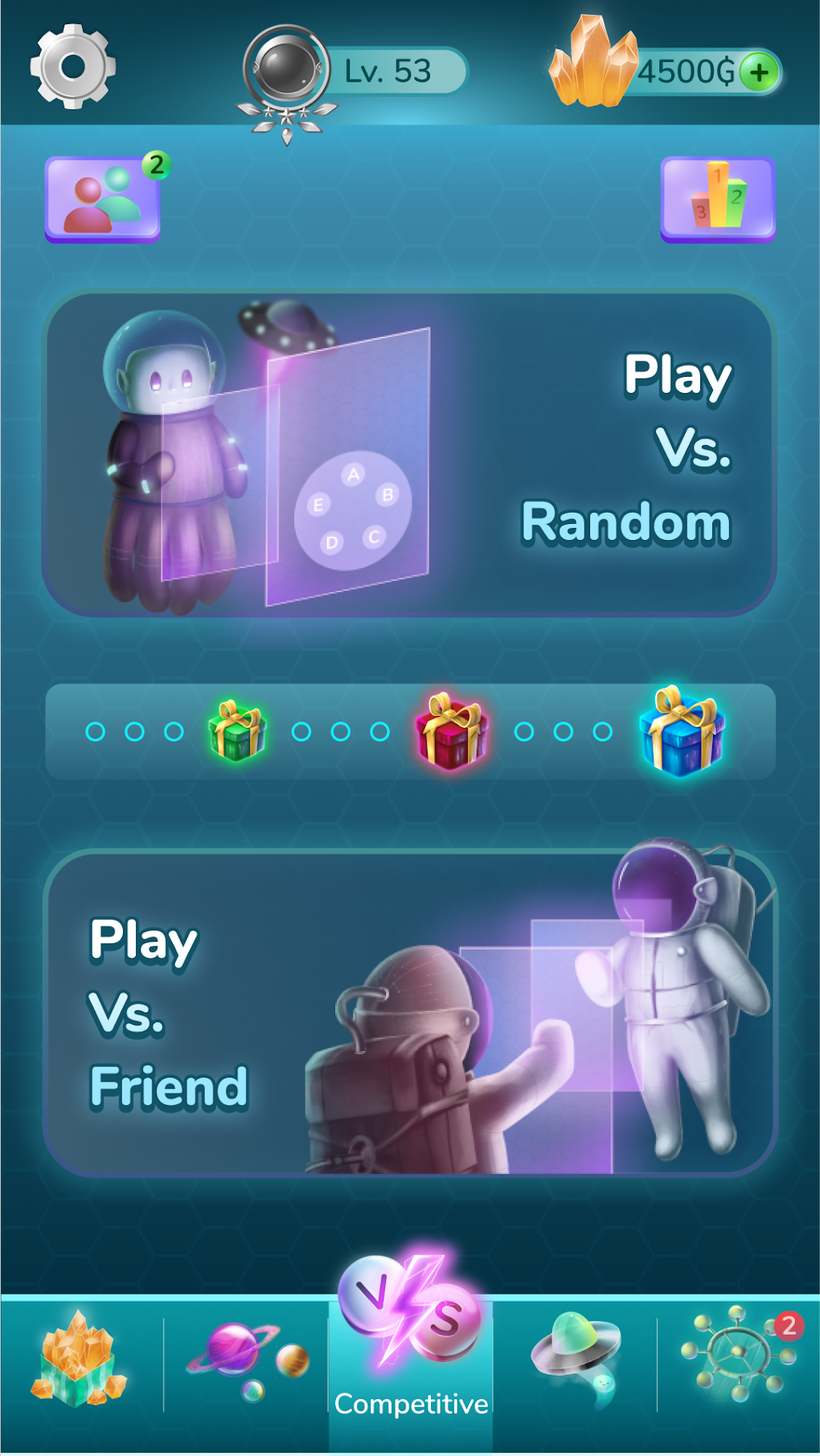
Task: Start a Play Vs. Friend match
Action: pyautogui.click(x=408, y=1014)
